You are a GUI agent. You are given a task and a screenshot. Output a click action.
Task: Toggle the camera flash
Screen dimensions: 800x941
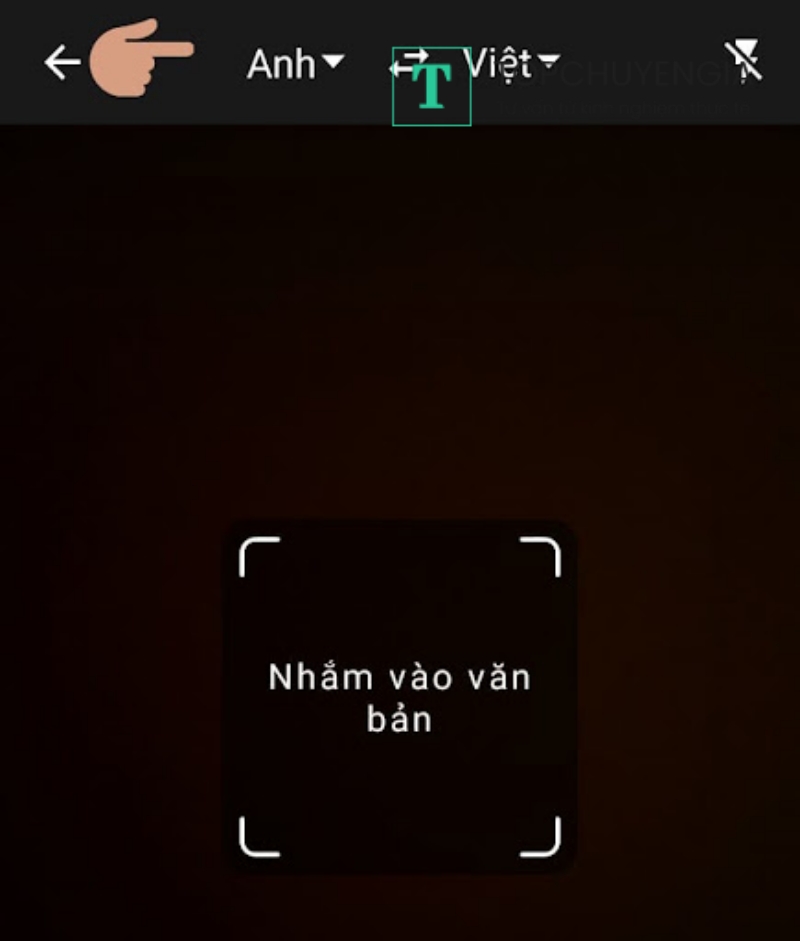pyautogui.click(x=744, y=62)
